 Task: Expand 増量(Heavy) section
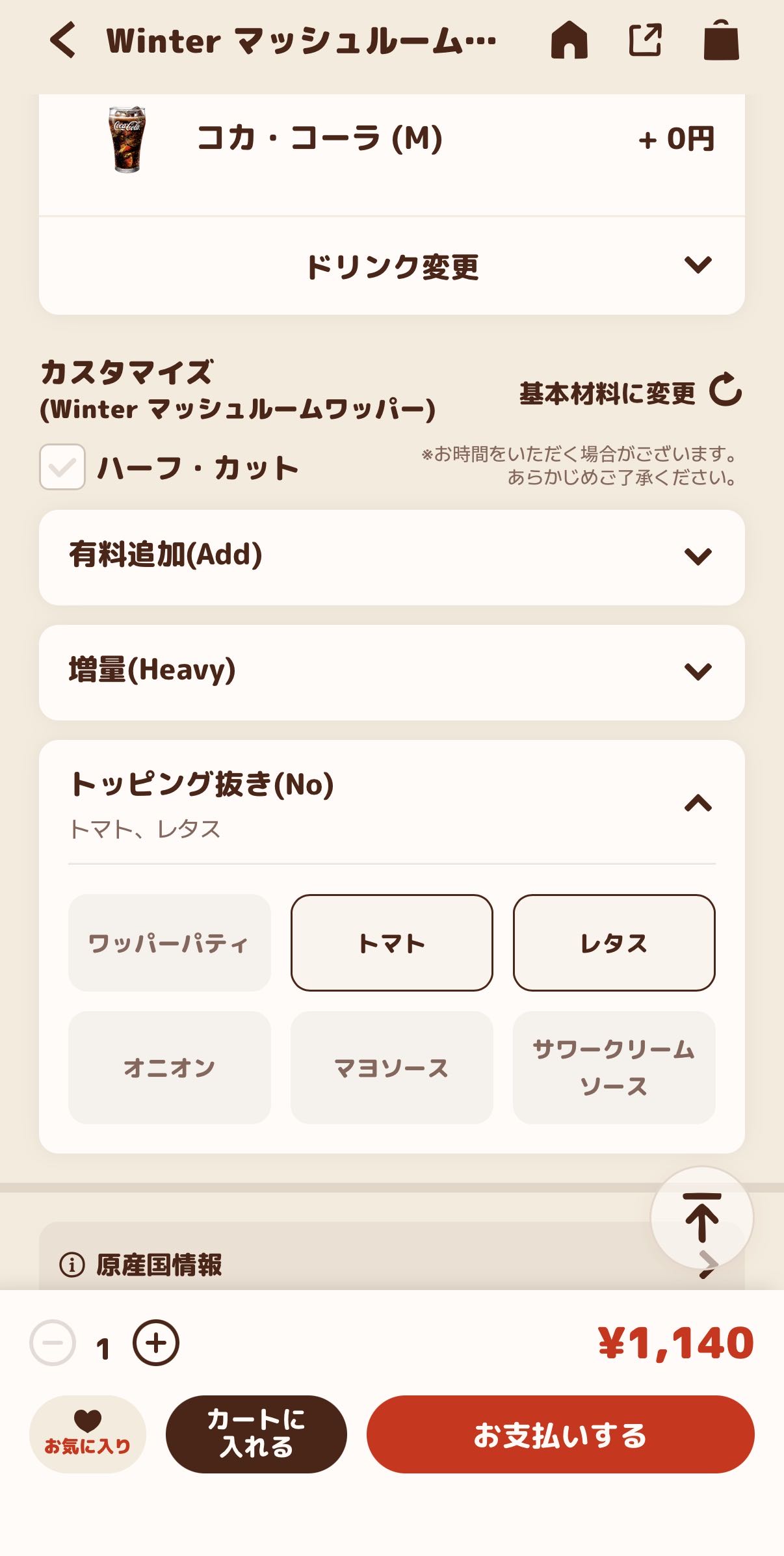click(391, 672)
